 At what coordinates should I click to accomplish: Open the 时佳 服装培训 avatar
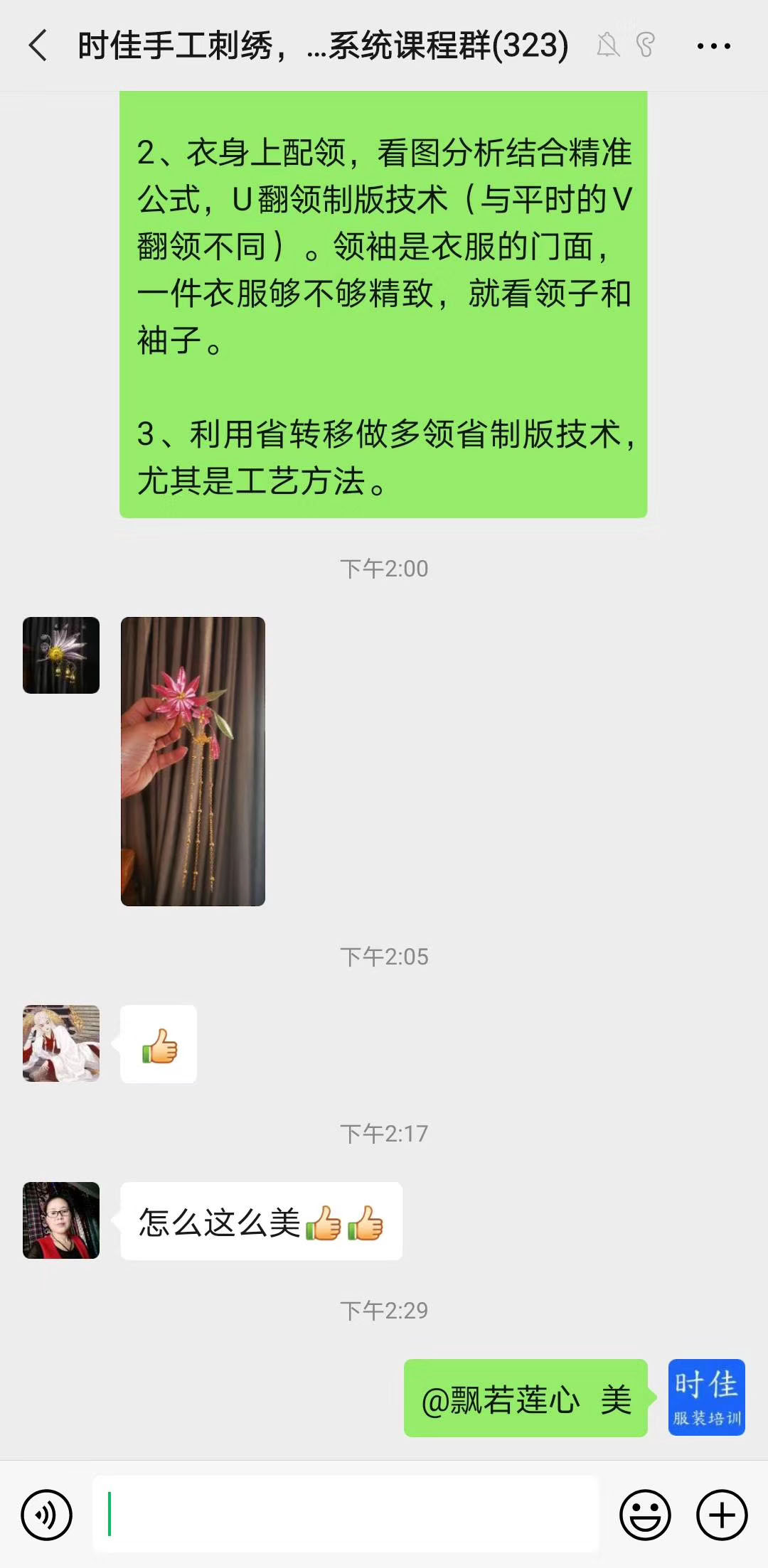pos(706,1397)
